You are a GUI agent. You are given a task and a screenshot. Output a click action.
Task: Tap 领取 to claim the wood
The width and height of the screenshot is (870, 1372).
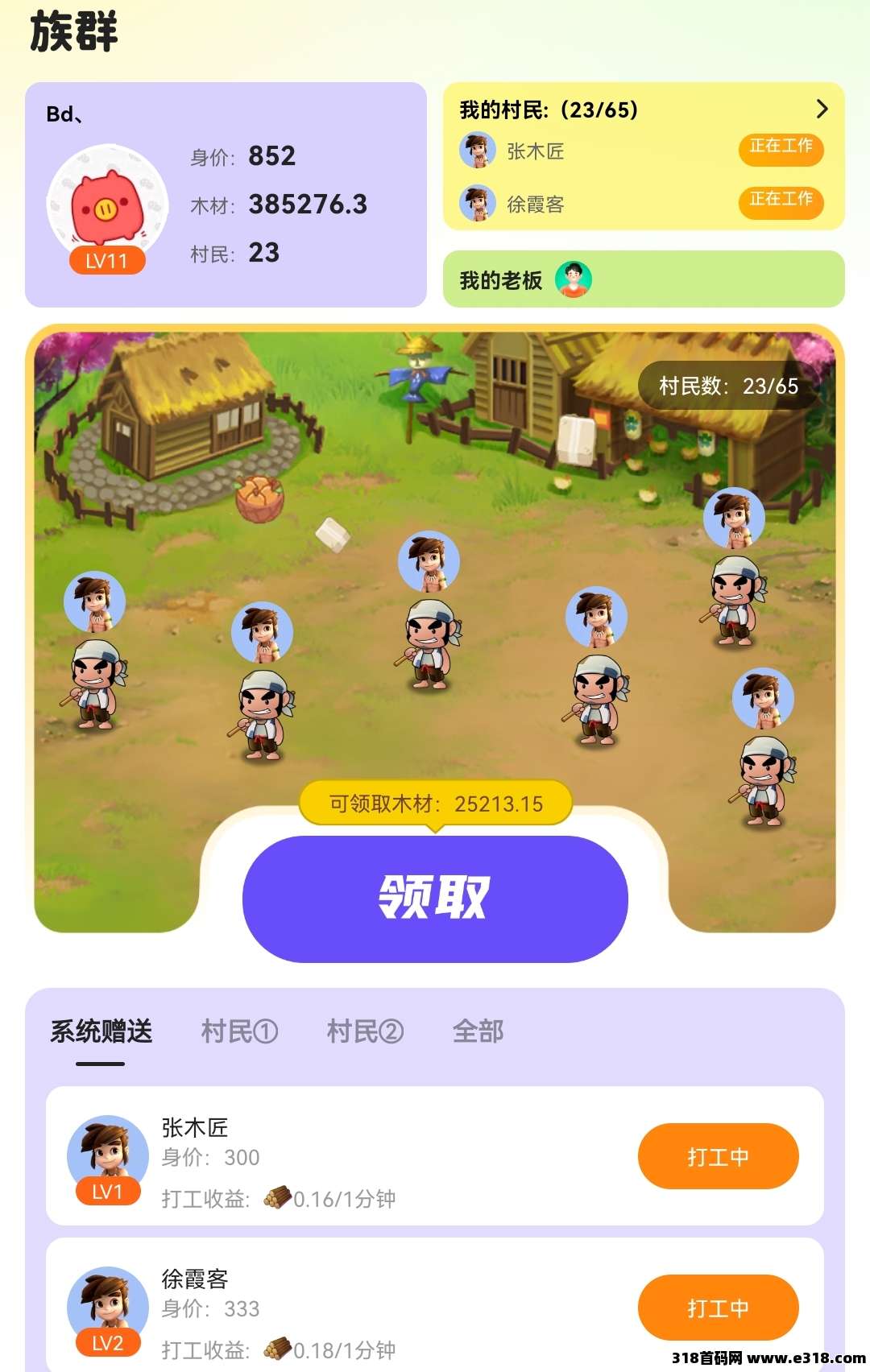(435, 898)
